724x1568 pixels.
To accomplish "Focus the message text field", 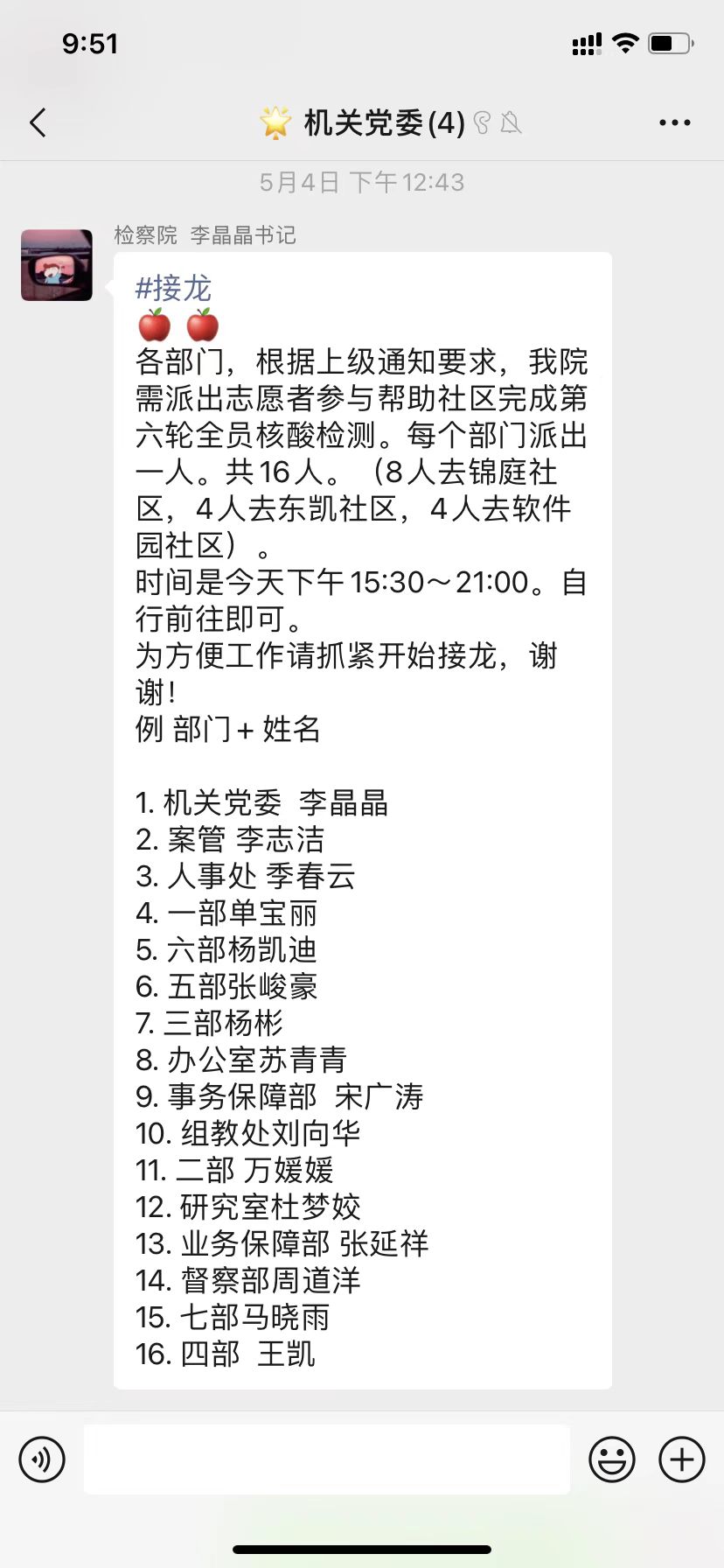I will [x=327, y=1459].
